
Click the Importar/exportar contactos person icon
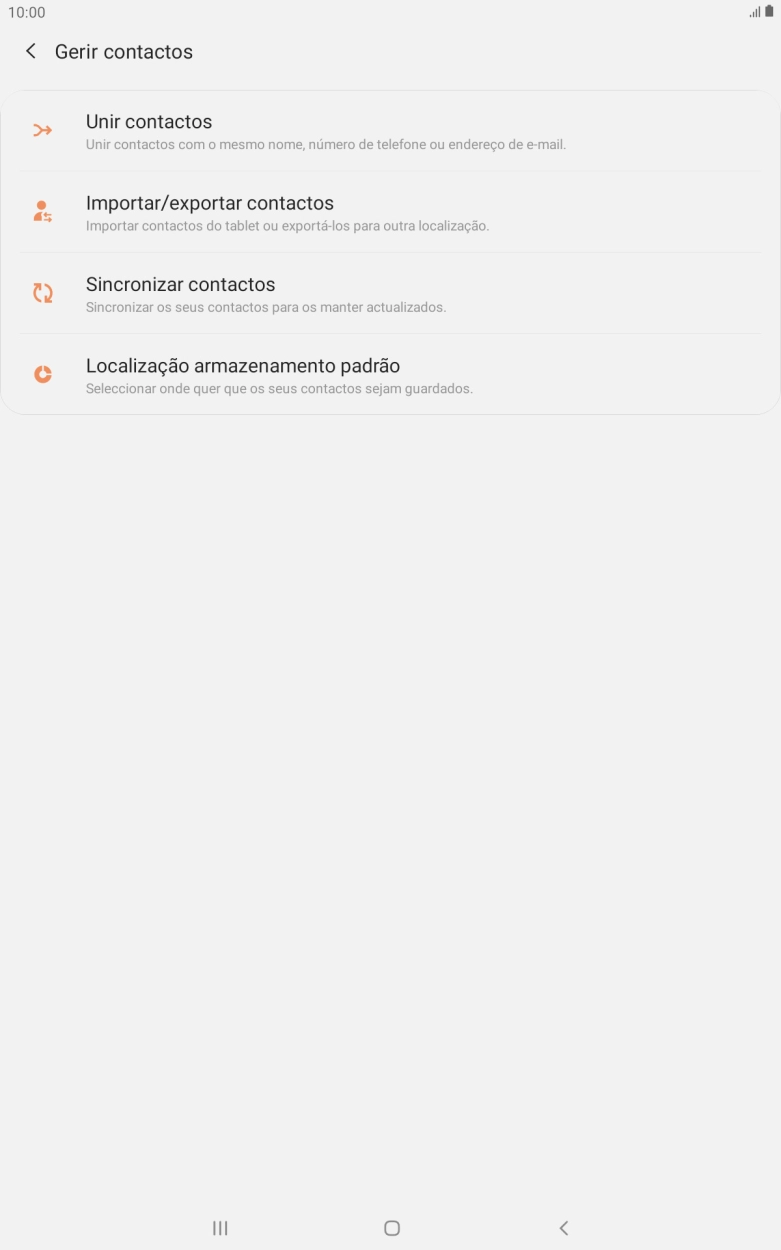(42, 211)
